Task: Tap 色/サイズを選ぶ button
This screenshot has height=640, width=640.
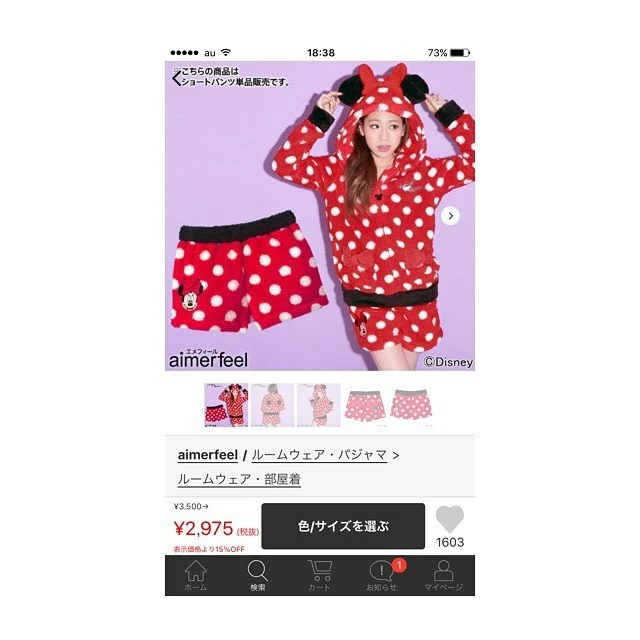Action: [x=343, y=525]
